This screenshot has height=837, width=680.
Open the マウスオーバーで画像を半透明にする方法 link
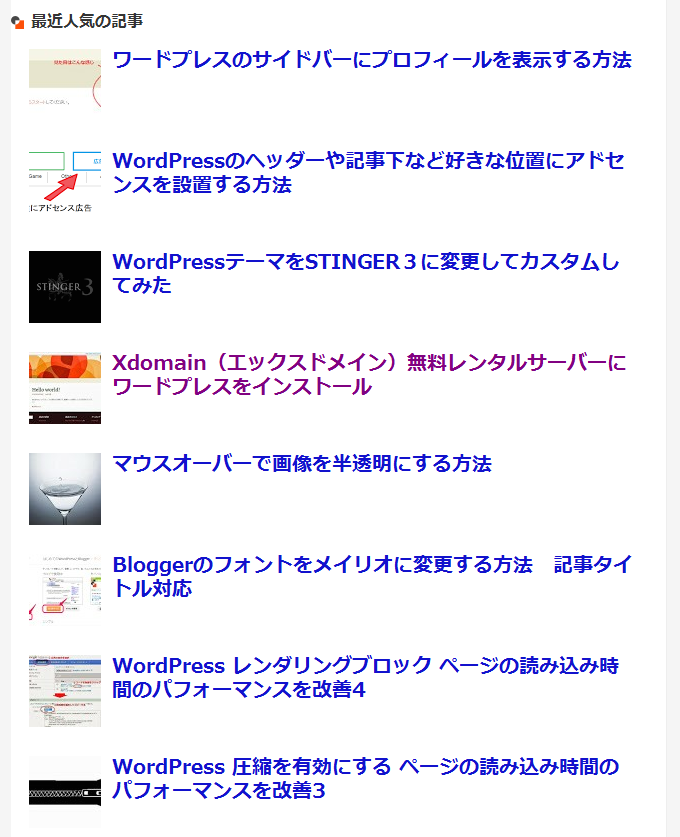pyautogui.click(x=302, y=464)
